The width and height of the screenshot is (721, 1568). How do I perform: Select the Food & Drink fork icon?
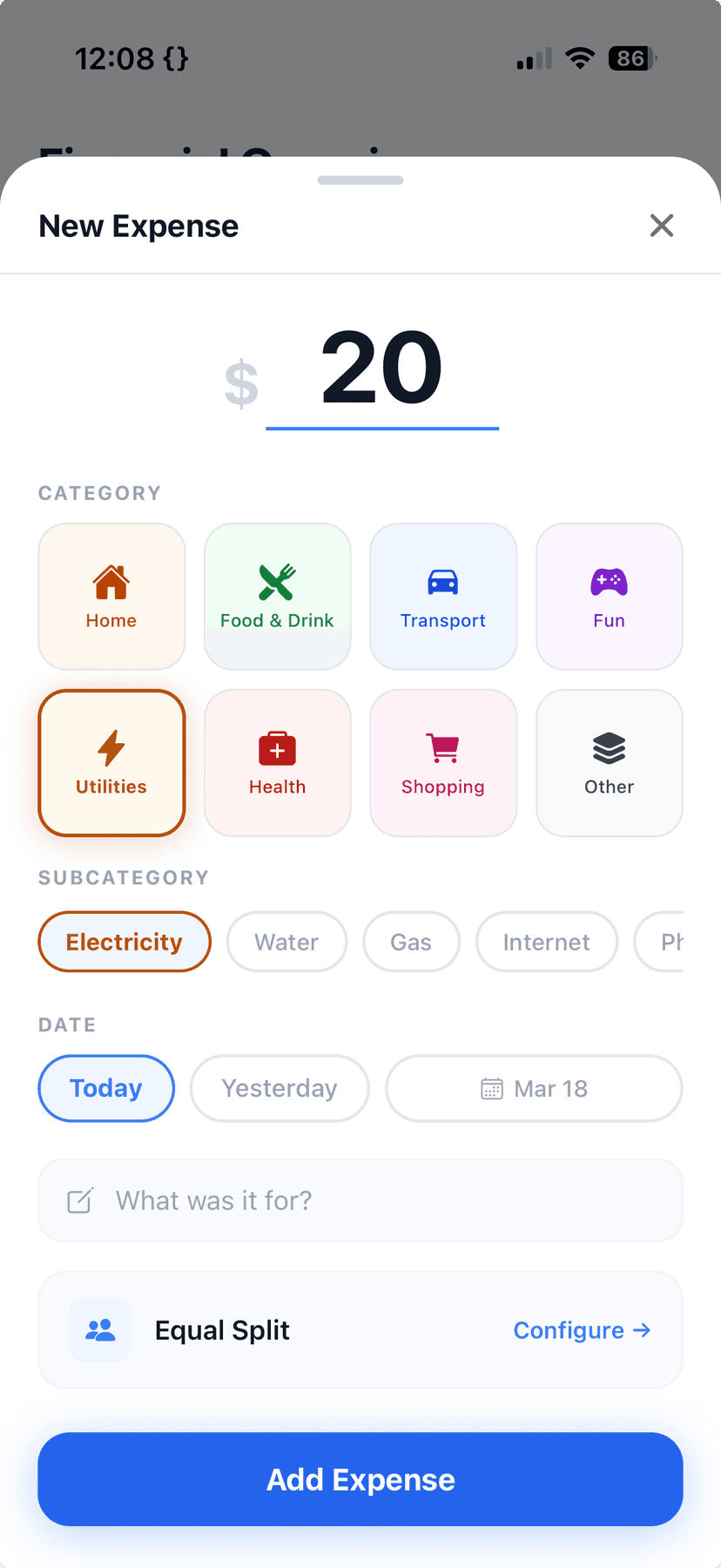(x=277, y=582)
